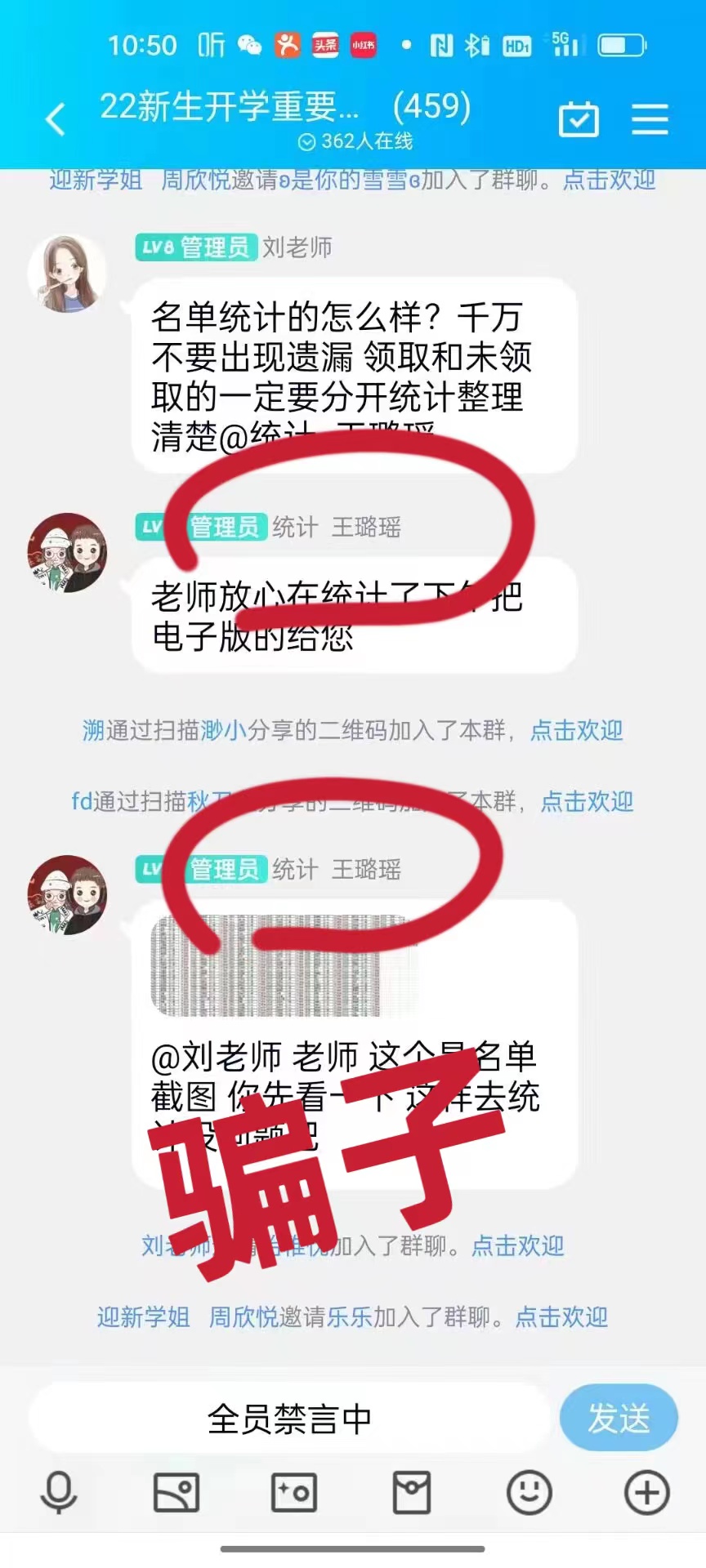Open 刘老师's profile avatar

(67, 274)
